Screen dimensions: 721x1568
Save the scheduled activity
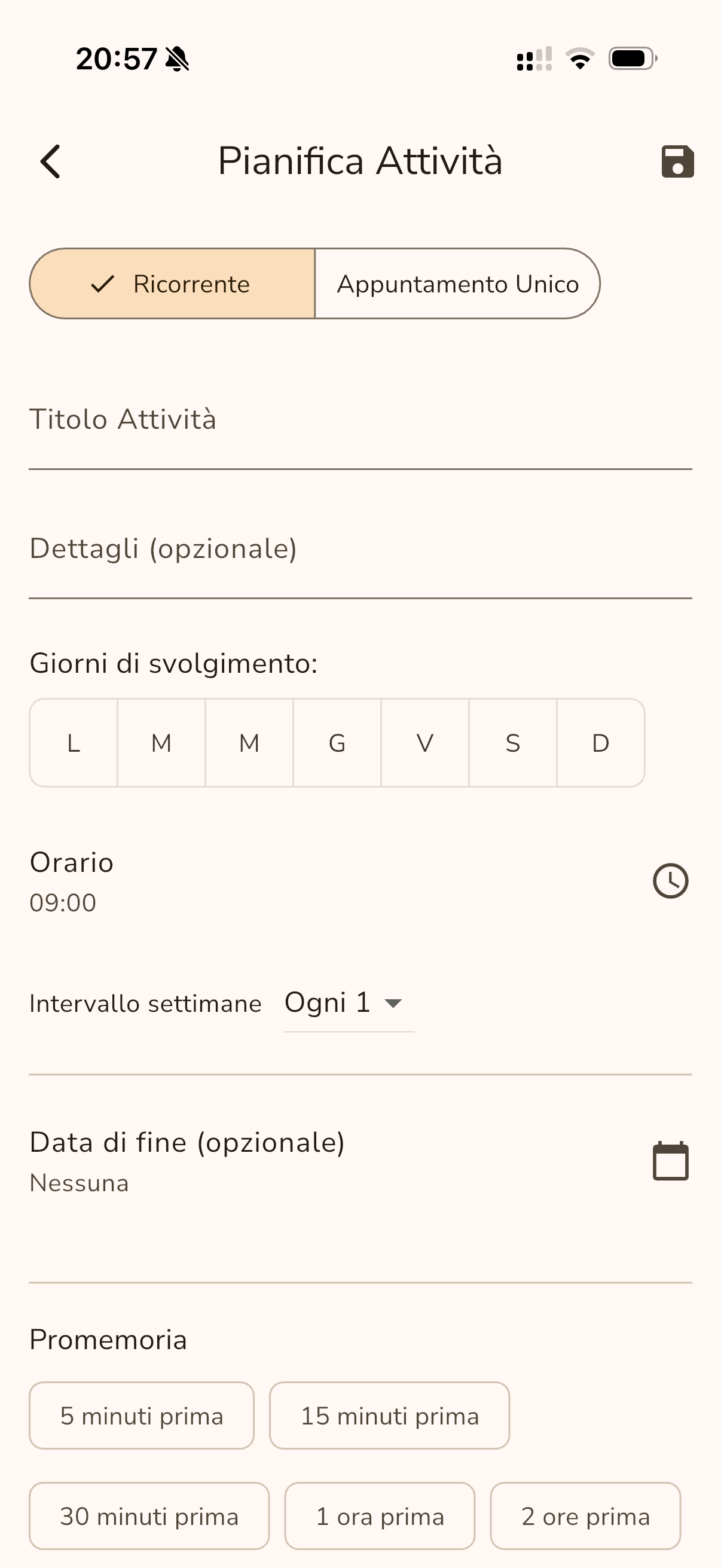677,161
